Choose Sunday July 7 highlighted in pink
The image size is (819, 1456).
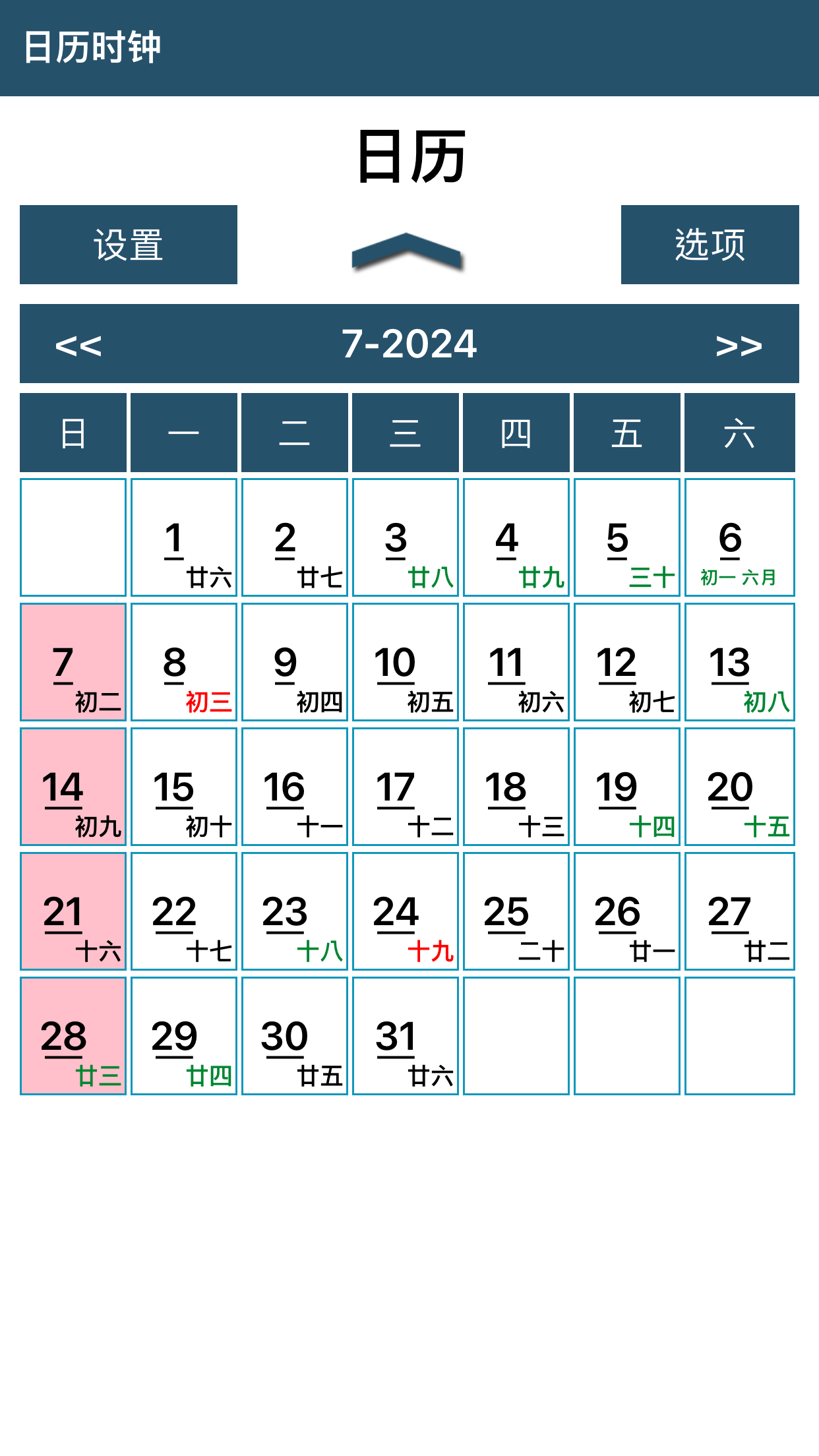pyautogui.click(x=73, y=663)
